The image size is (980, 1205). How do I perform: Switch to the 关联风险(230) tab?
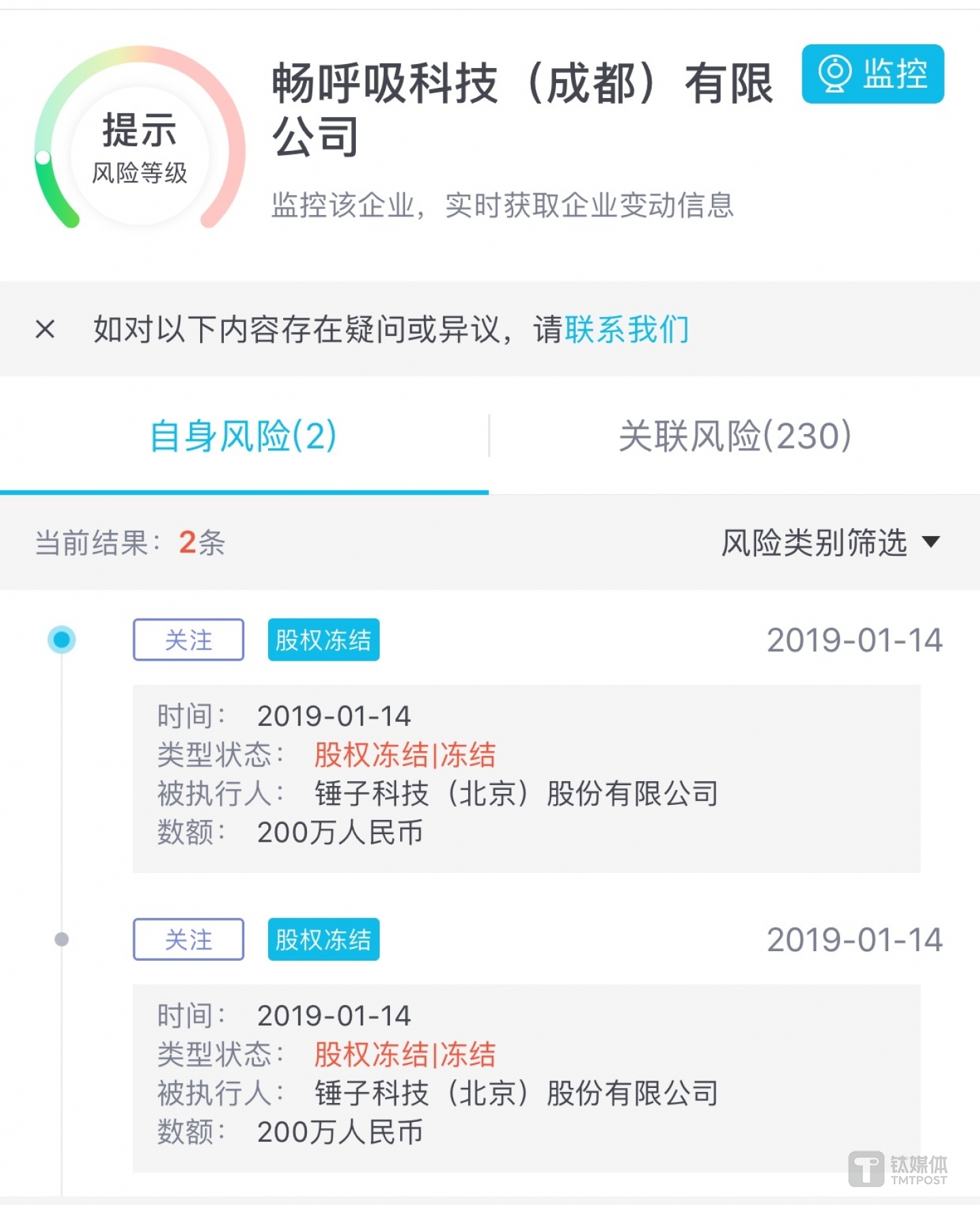[734, 438]
